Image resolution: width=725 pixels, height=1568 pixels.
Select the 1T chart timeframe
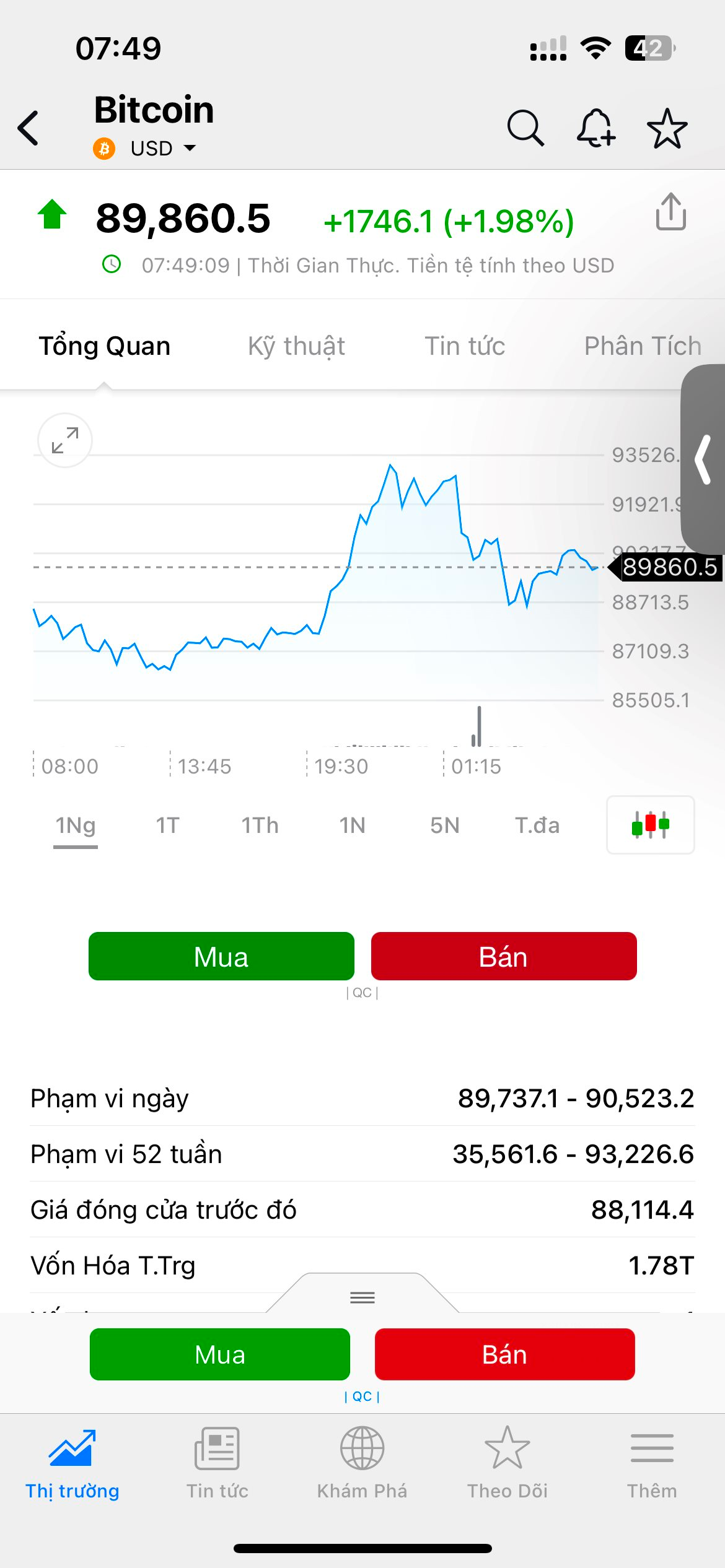click(x=167, y=825)
